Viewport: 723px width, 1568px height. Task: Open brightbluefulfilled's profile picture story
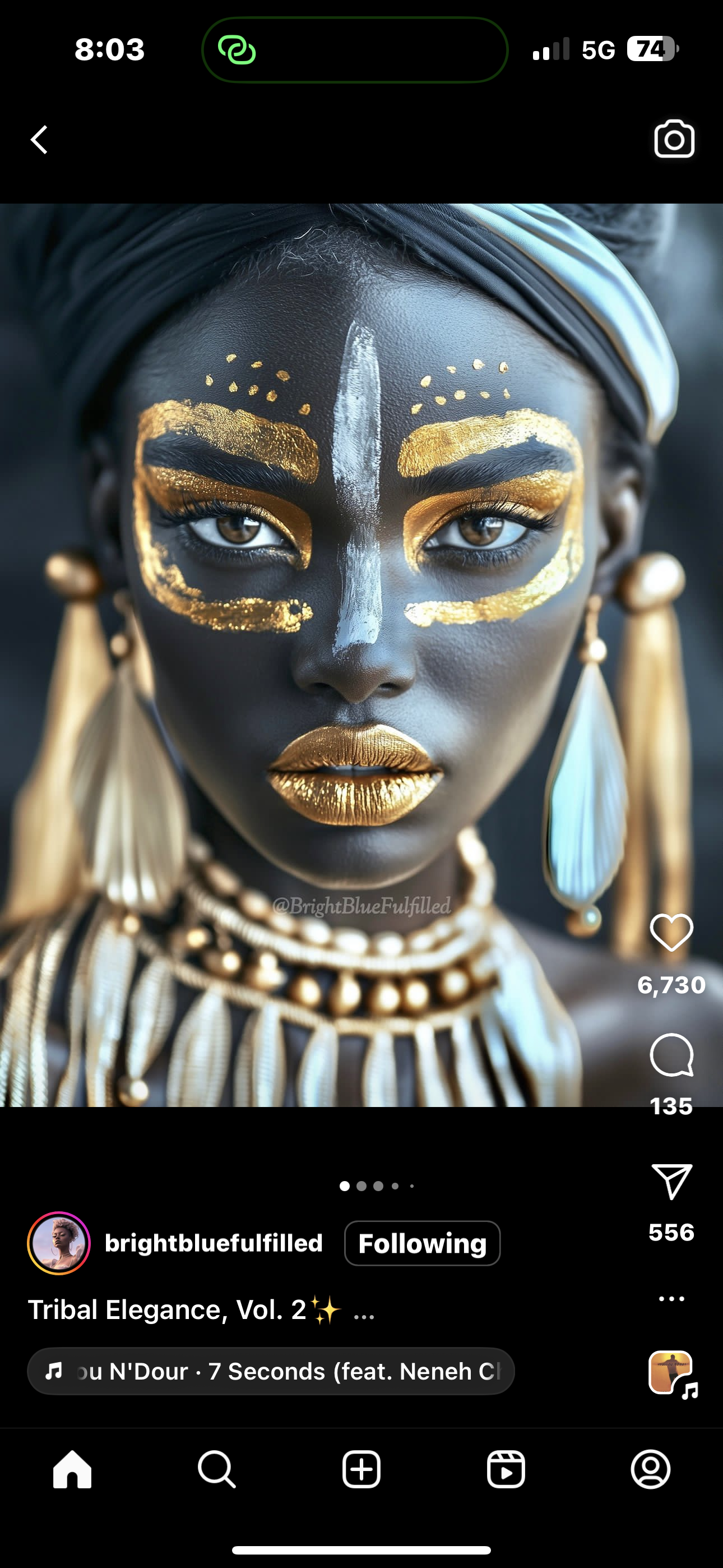pos(59,1243)
